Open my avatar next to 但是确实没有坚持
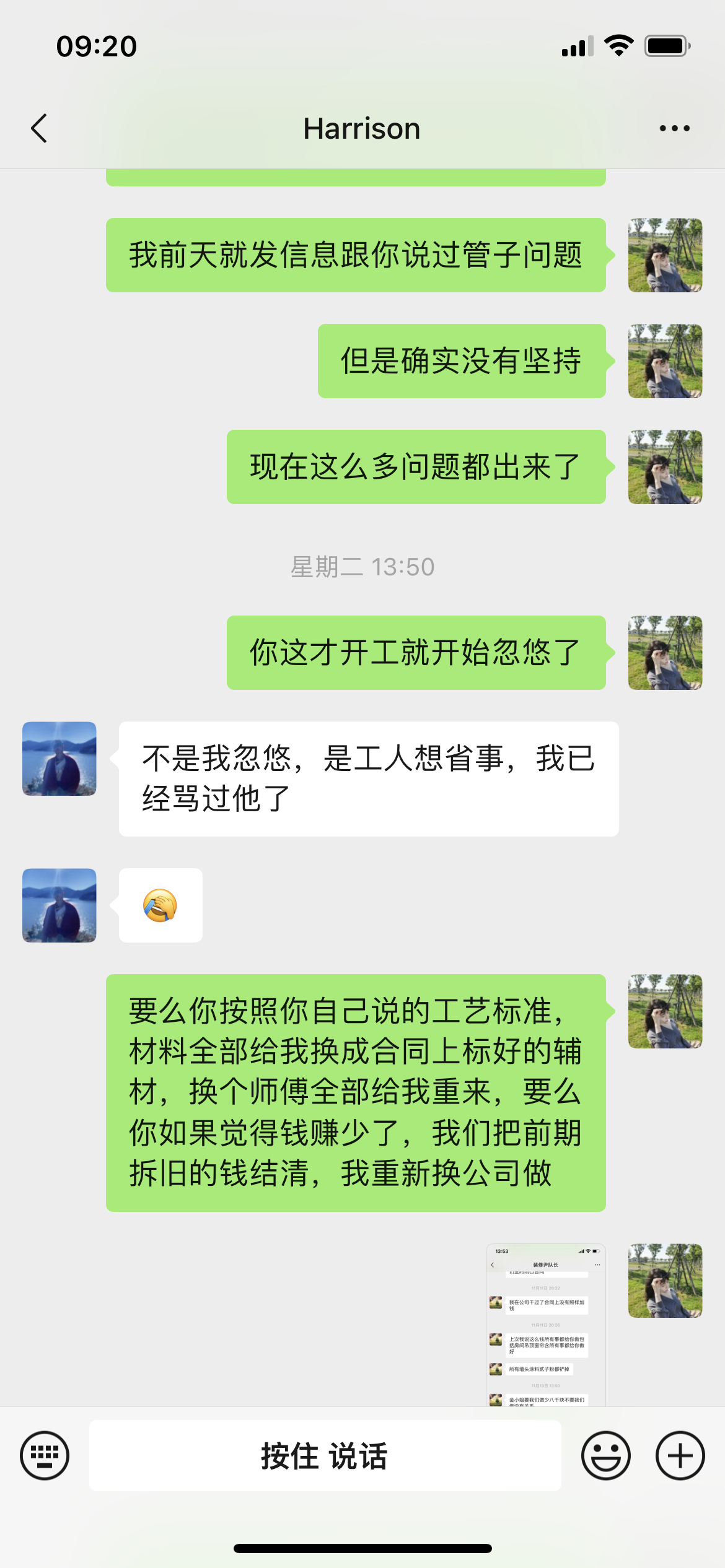The width and height of the screenshot is (725, 1568). (665, 361)
